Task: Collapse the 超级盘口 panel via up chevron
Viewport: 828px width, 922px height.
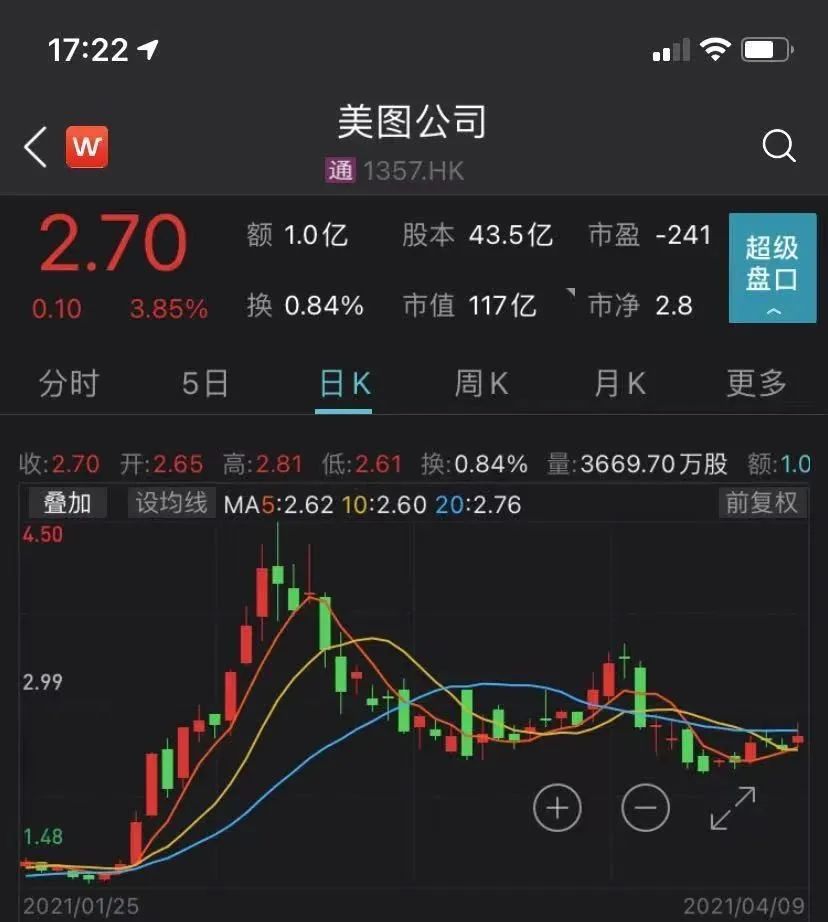Action: 772,311
